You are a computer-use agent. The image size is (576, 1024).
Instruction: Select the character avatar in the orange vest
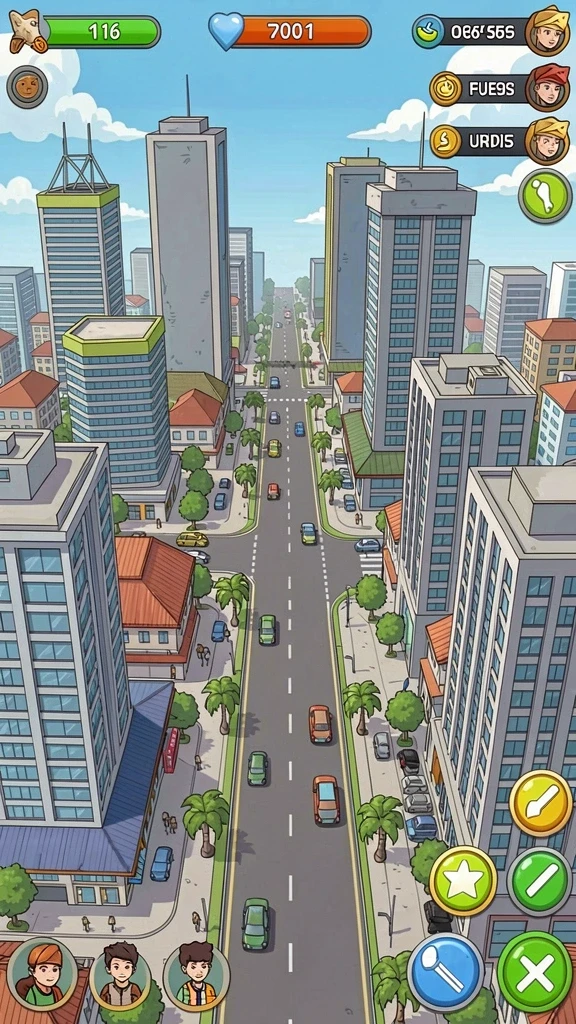[197, 973]
